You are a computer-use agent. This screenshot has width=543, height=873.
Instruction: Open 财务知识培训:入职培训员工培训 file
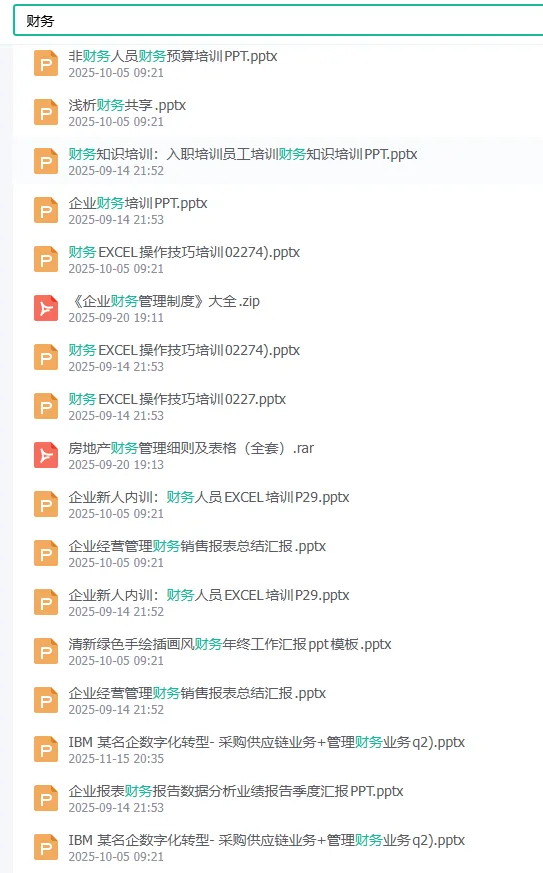[x=278, y=161]
